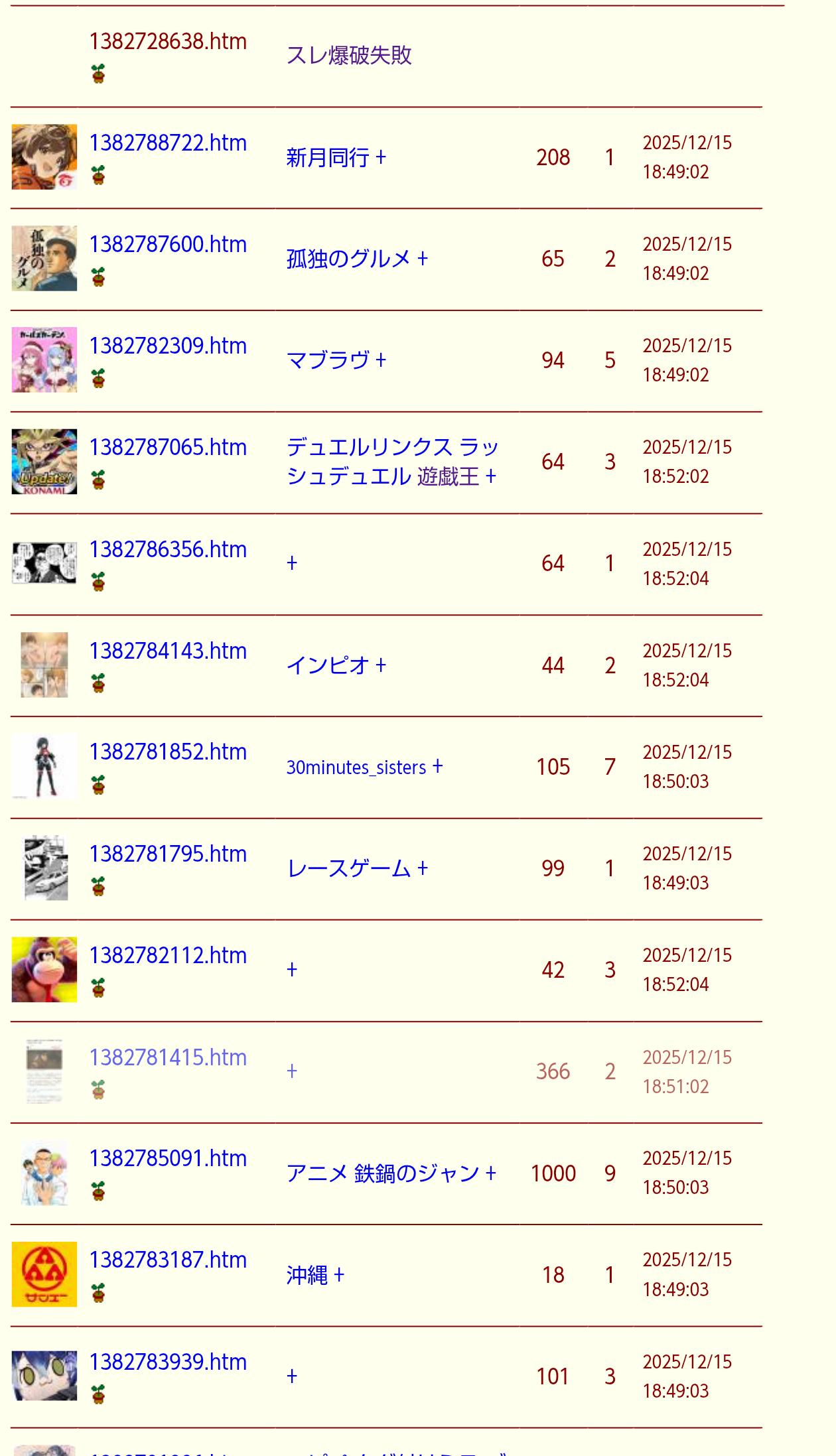Open the デュエルリンクス ラッシュデュエル 遊戯王 thread
836x1456 pixels.
[x=391, y=462]
